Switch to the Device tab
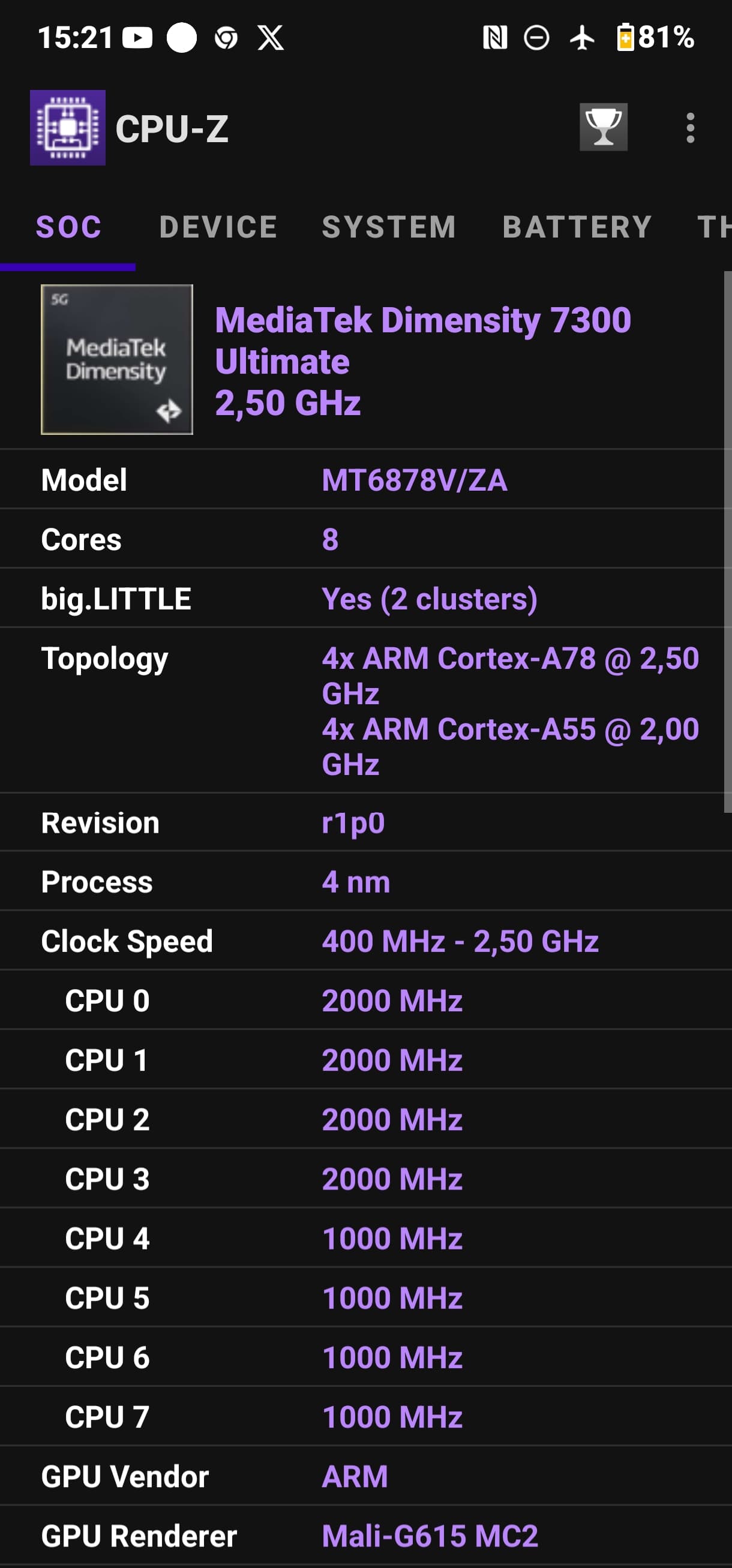732x1568 pixels. [218, 227]
